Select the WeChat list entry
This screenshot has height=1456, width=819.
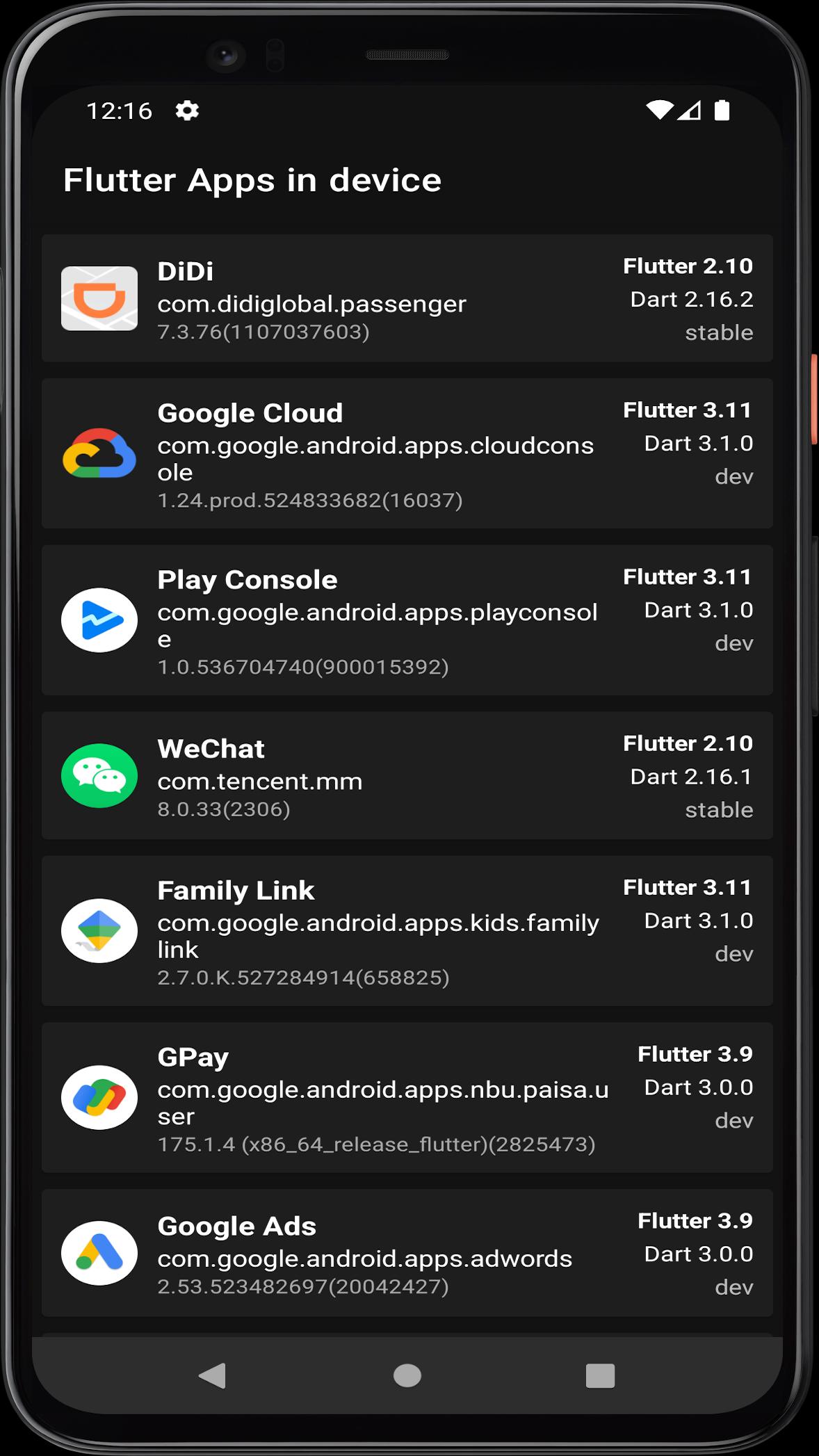click(409, 776)
